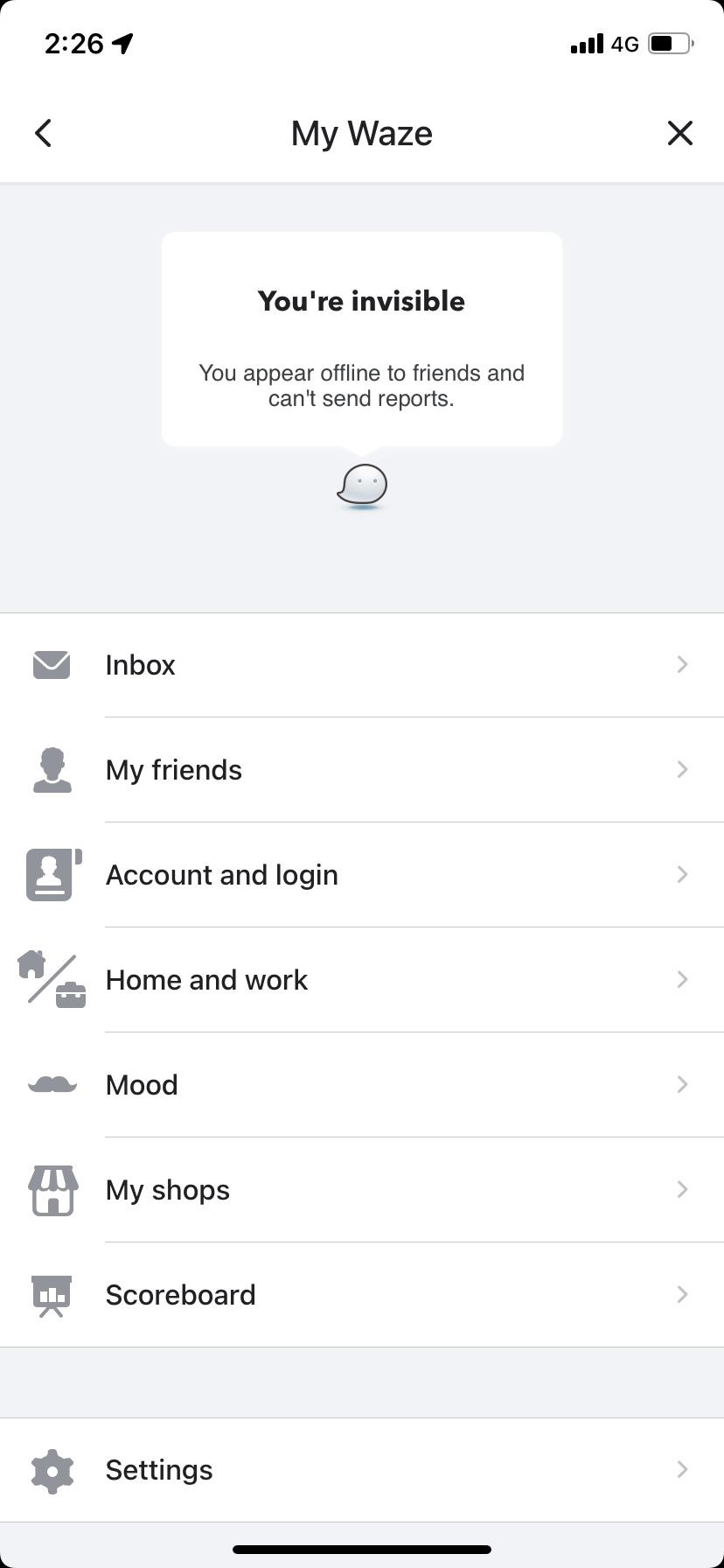Select the Mood mustache icon
This screenshot has width=724, height=1568.
coord(52,1084)
